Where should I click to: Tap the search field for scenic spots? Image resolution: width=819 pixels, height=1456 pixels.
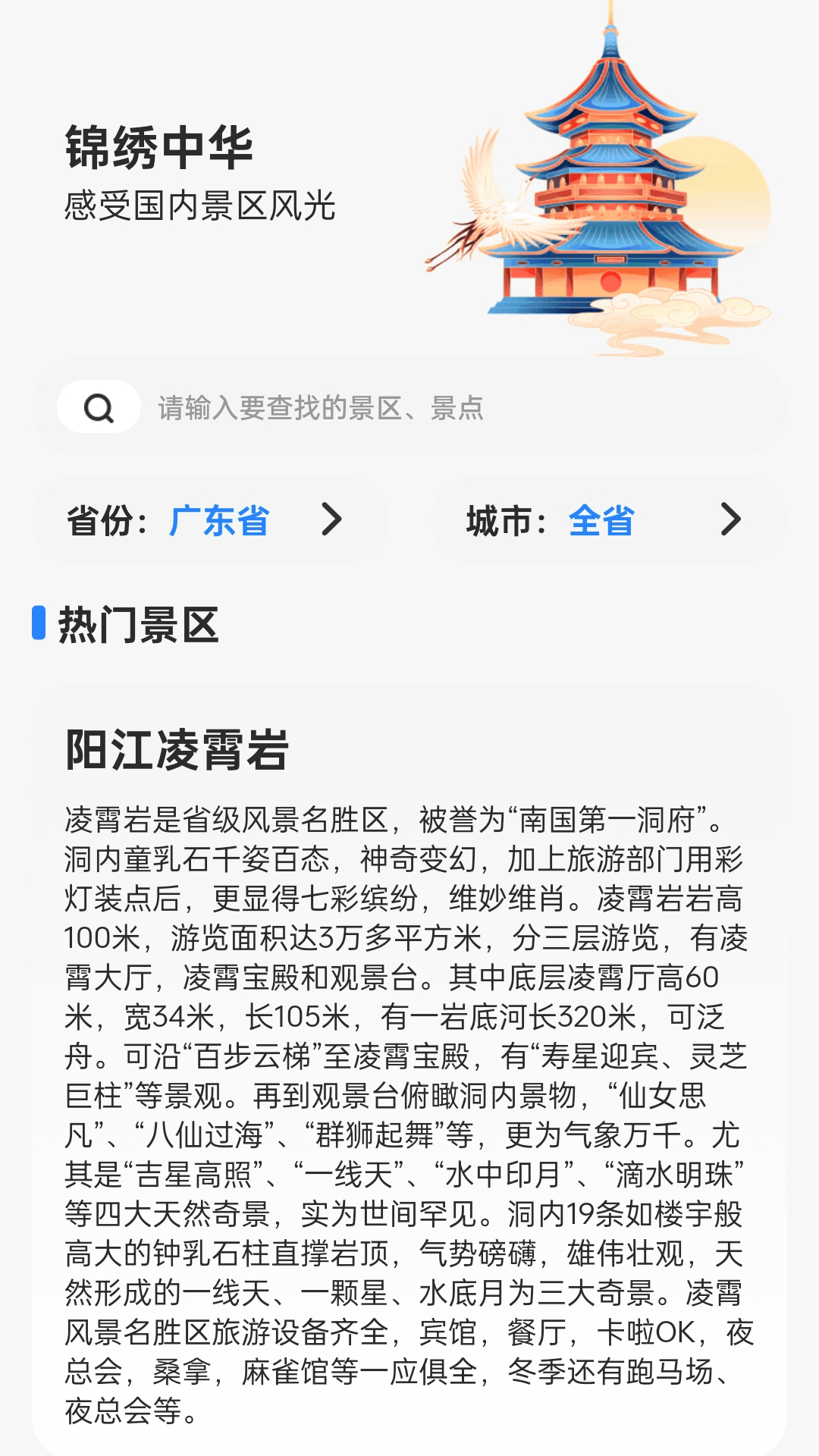coord(455,408)
